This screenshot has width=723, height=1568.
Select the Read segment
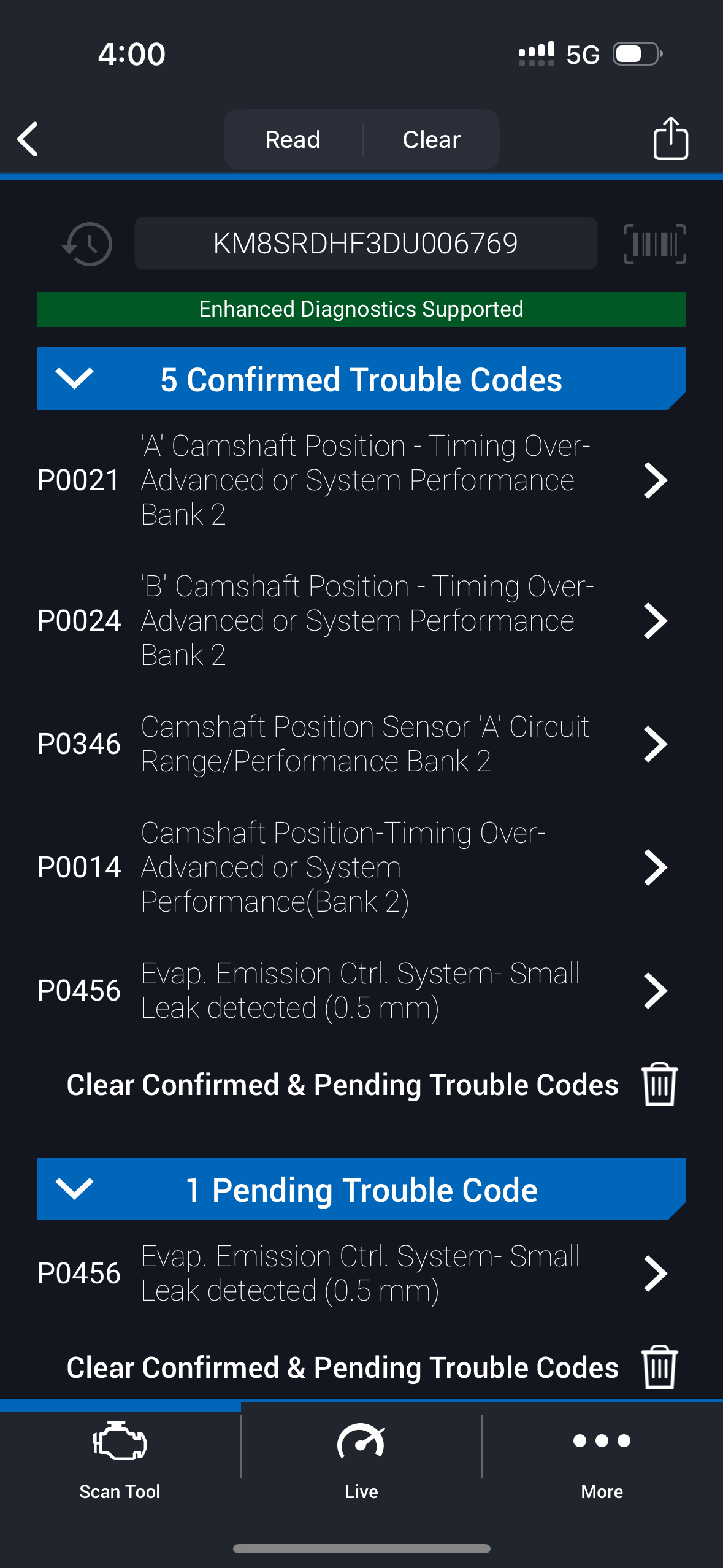click(293, 140)
